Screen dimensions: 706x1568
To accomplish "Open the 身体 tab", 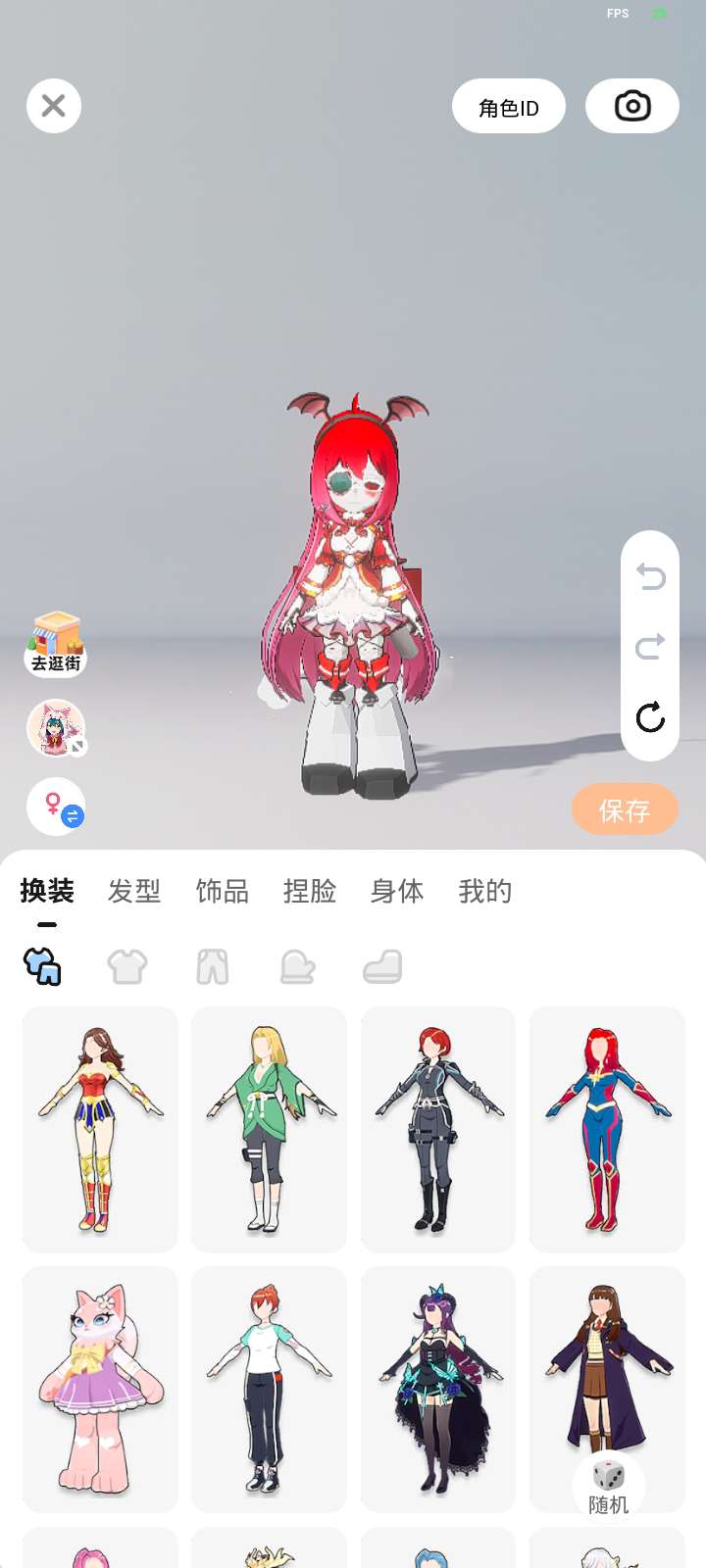I will [x=397, y=891].
